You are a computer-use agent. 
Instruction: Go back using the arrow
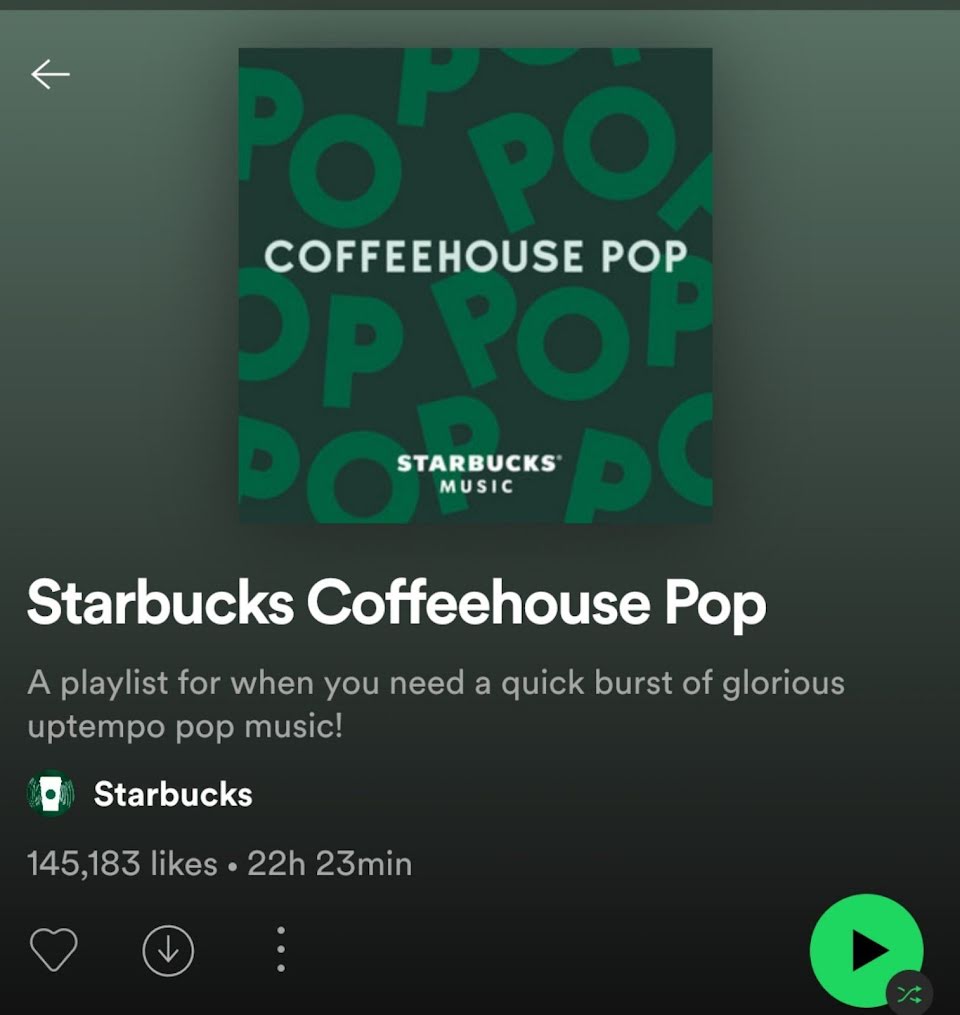49,74
